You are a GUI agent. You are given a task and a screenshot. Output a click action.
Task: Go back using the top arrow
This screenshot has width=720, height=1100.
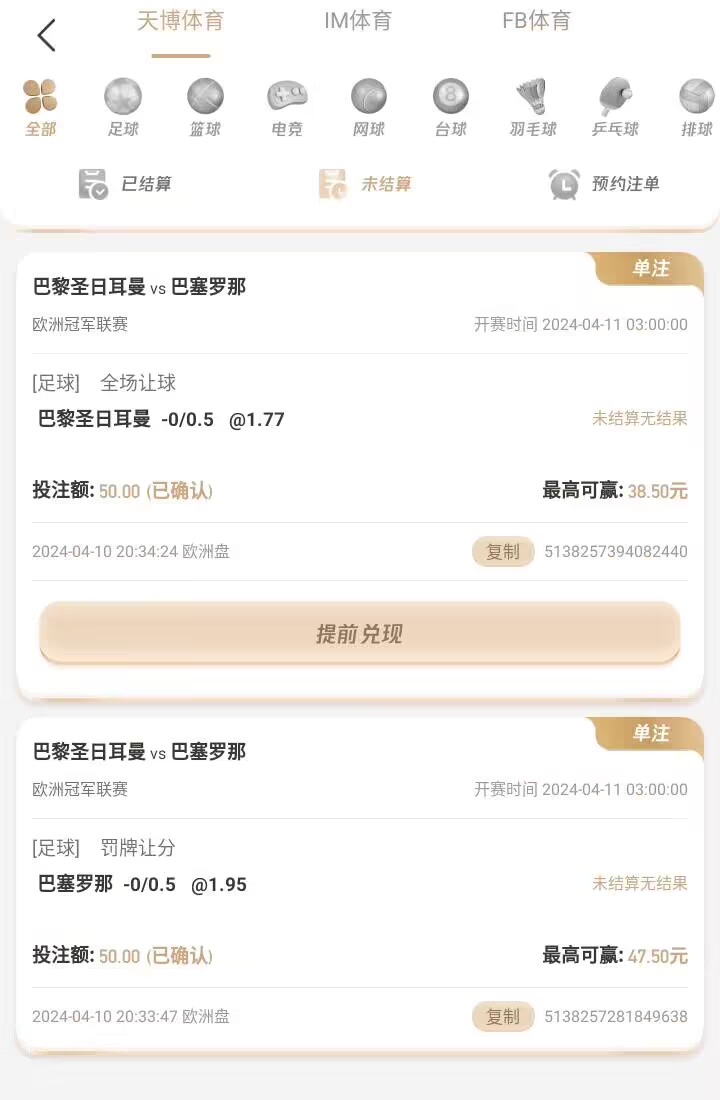tap(46, 36)
